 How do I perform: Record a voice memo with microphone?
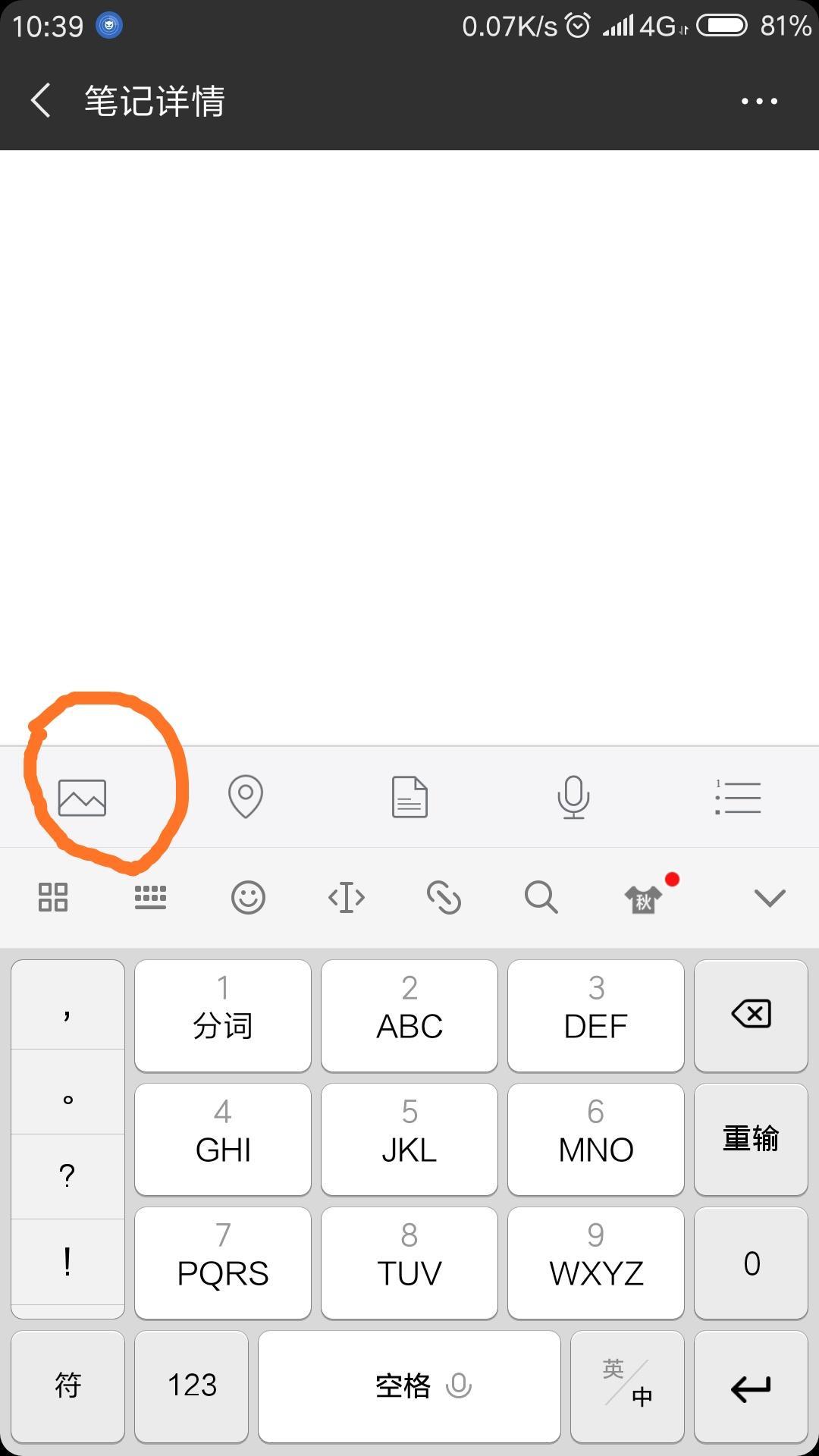(x=573, y=797)
